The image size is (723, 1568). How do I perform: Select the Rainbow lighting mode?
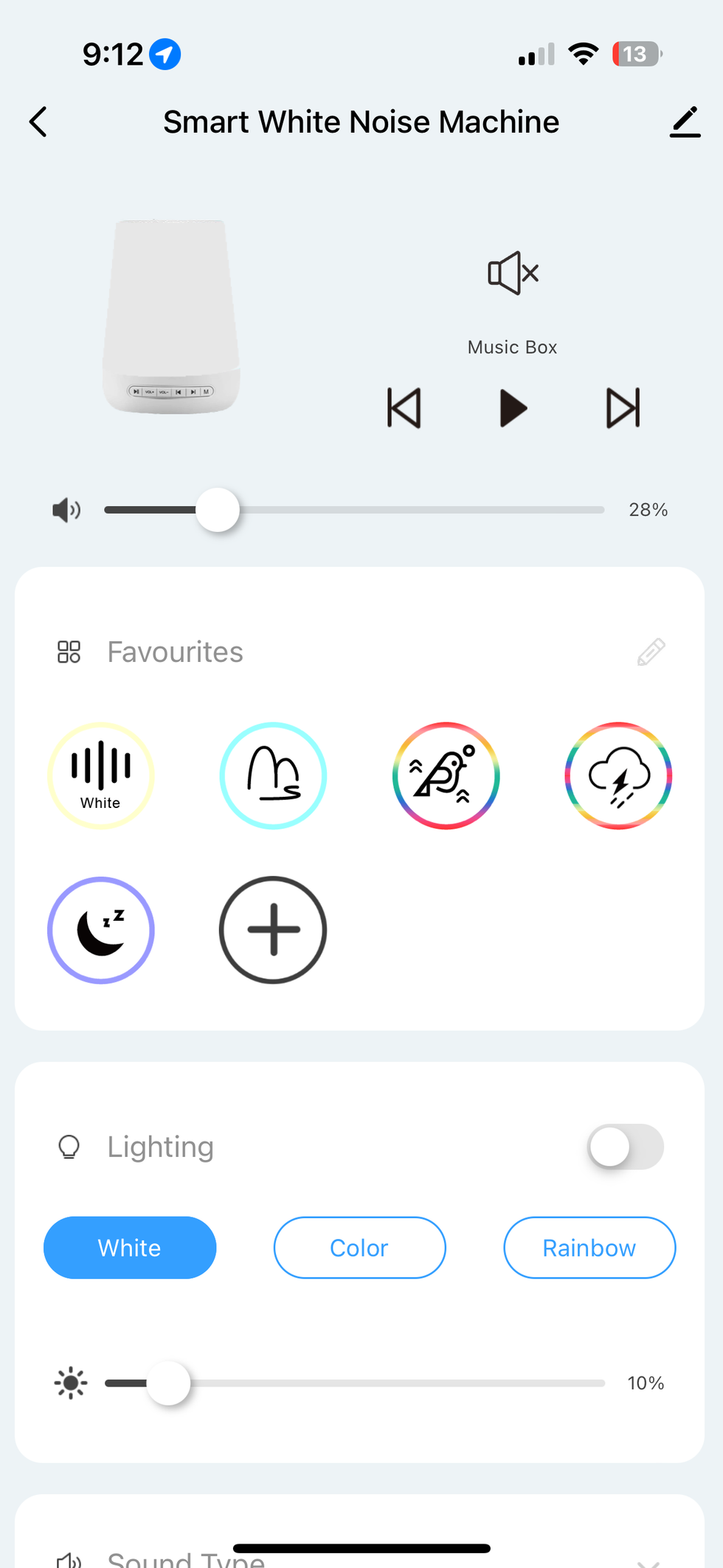(x=589, y=1247)
